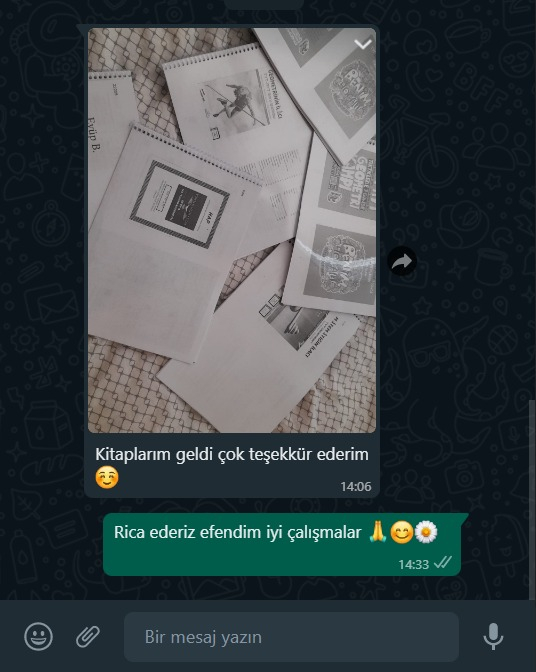Forward the photo message
Image resolution: width=536 pixels, height=672 pixels.
[x=402, y=261]
